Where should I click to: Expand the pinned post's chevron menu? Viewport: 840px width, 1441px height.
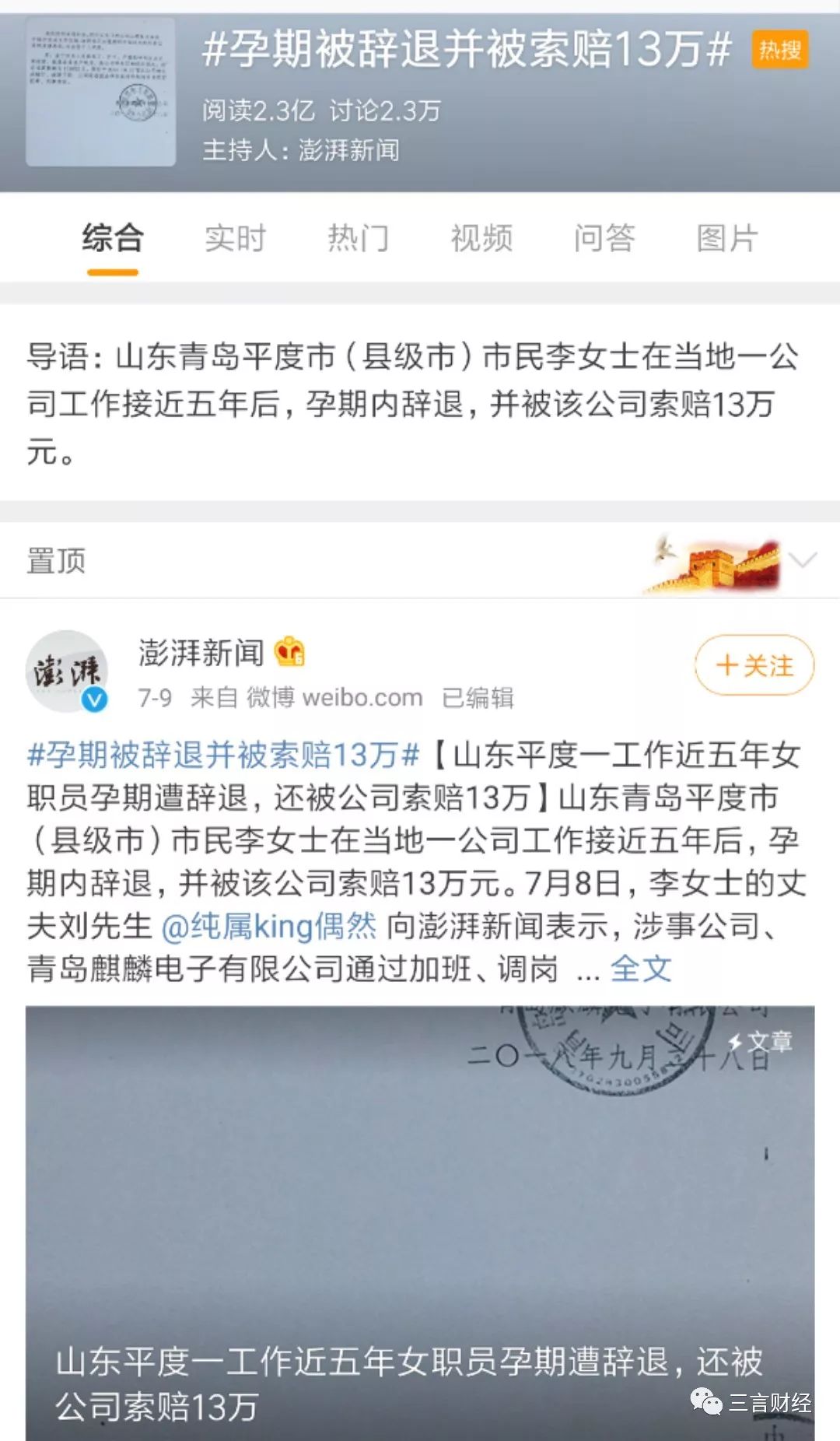(803, 559)
